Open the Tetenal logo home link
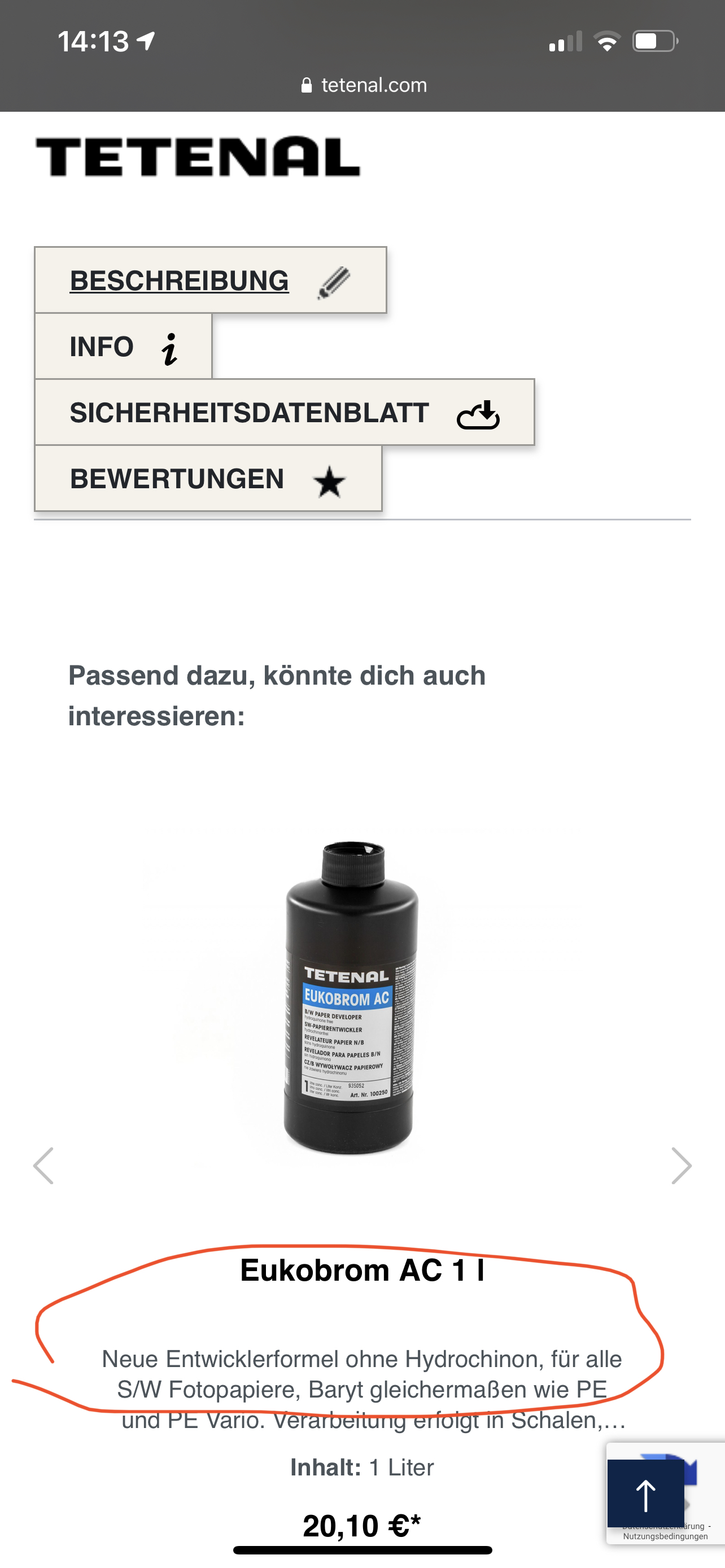 [x=198, y=157]
